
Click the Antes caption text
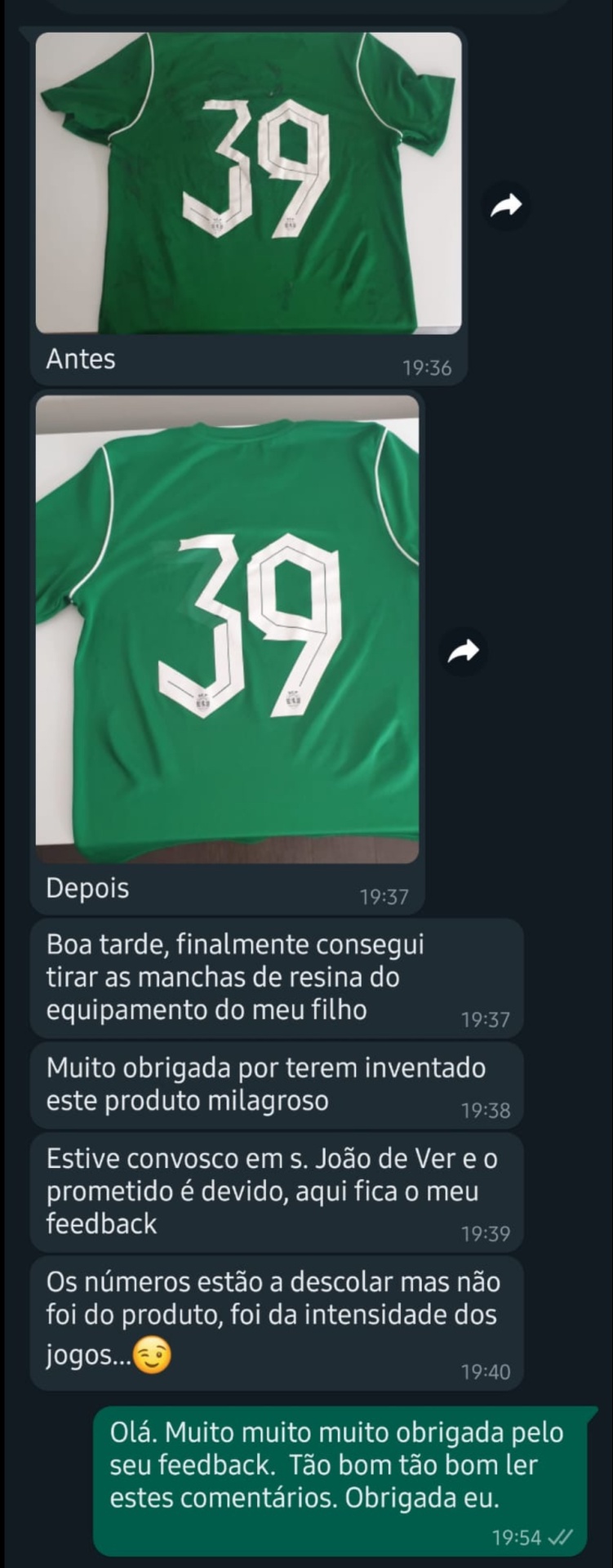(79, 359)
